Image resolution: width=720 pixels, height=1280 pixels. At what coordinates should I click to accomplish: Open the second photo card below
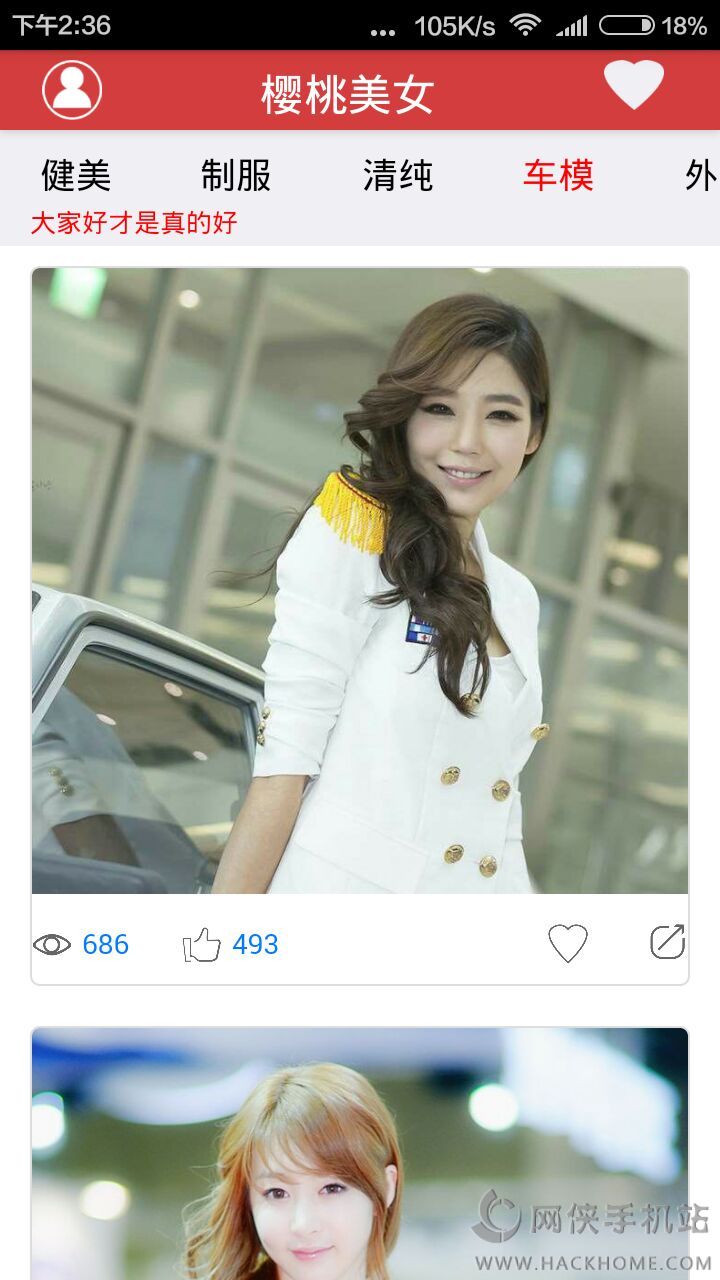point(360,1154)
